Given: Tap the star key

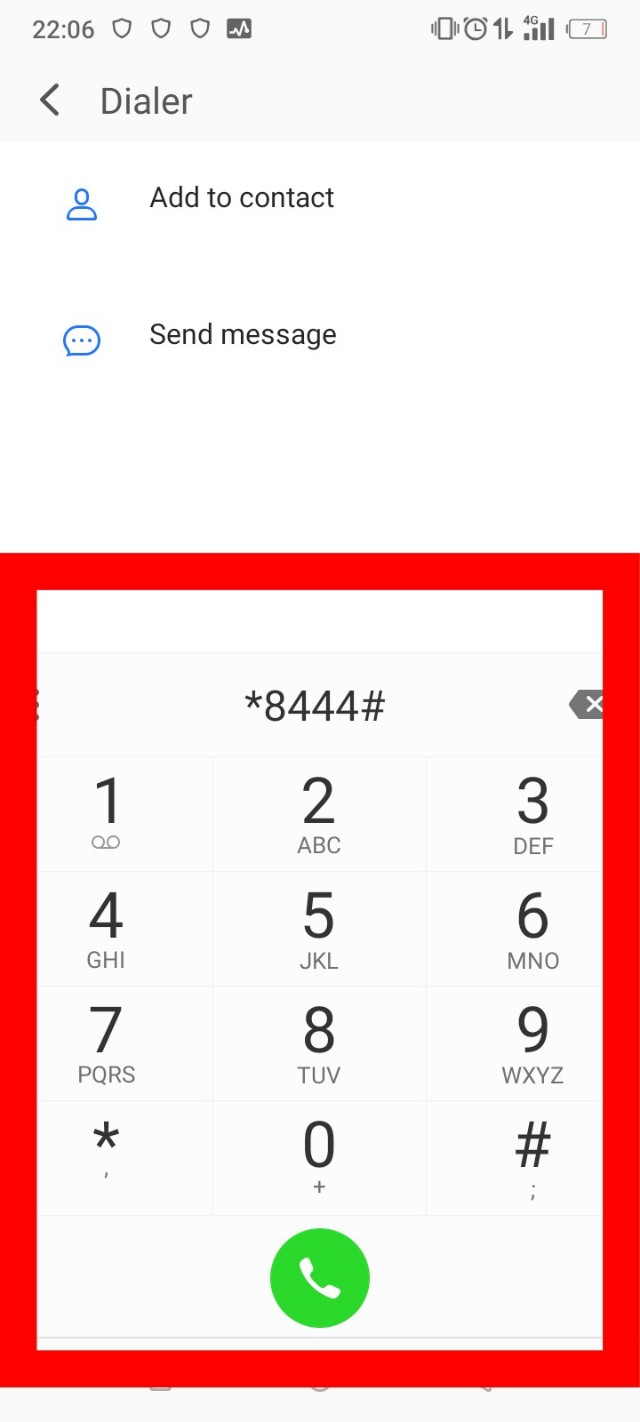Looking at the screenshot, I should pyautogui.click(x=106, y=1157).
